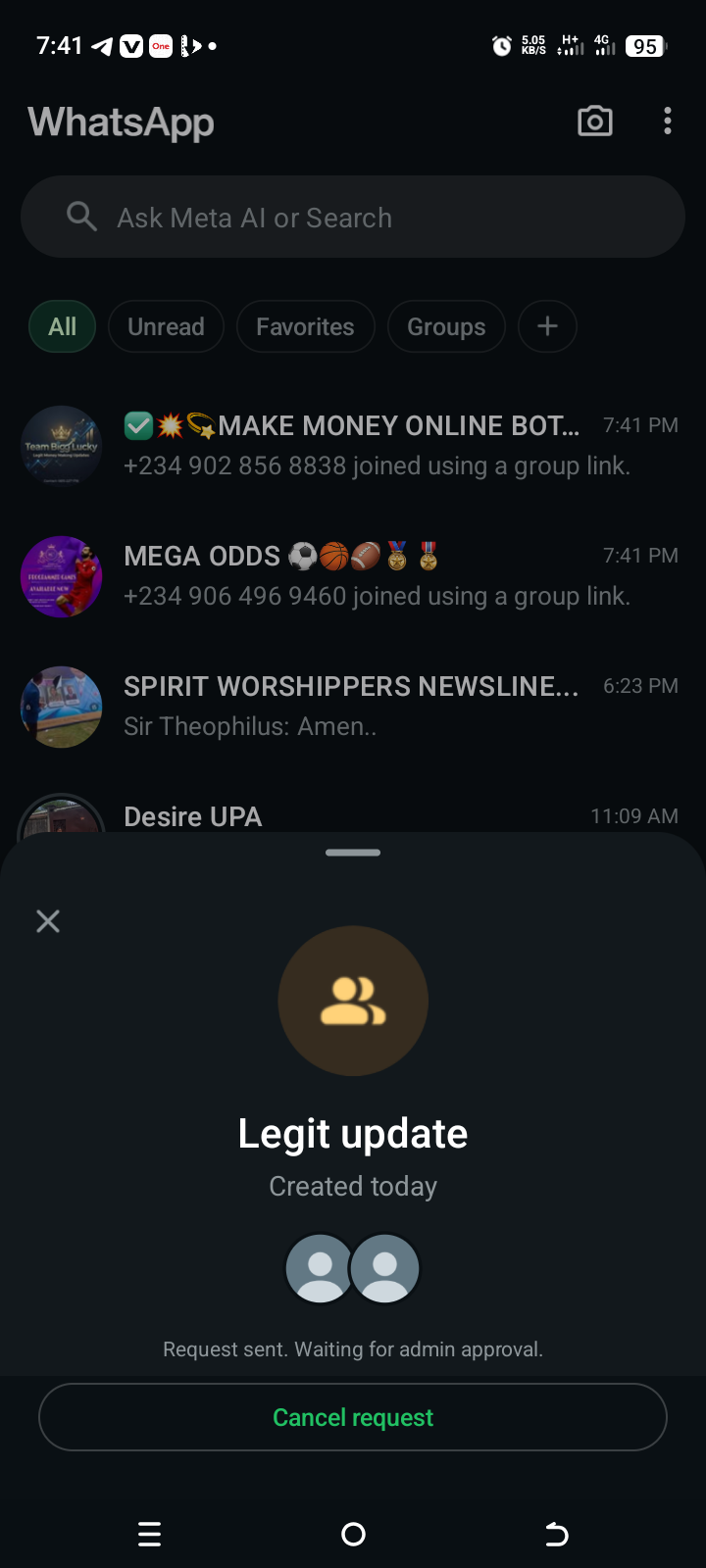
Task: Filter chats by Unread
Action: click(x=166, y=326)
